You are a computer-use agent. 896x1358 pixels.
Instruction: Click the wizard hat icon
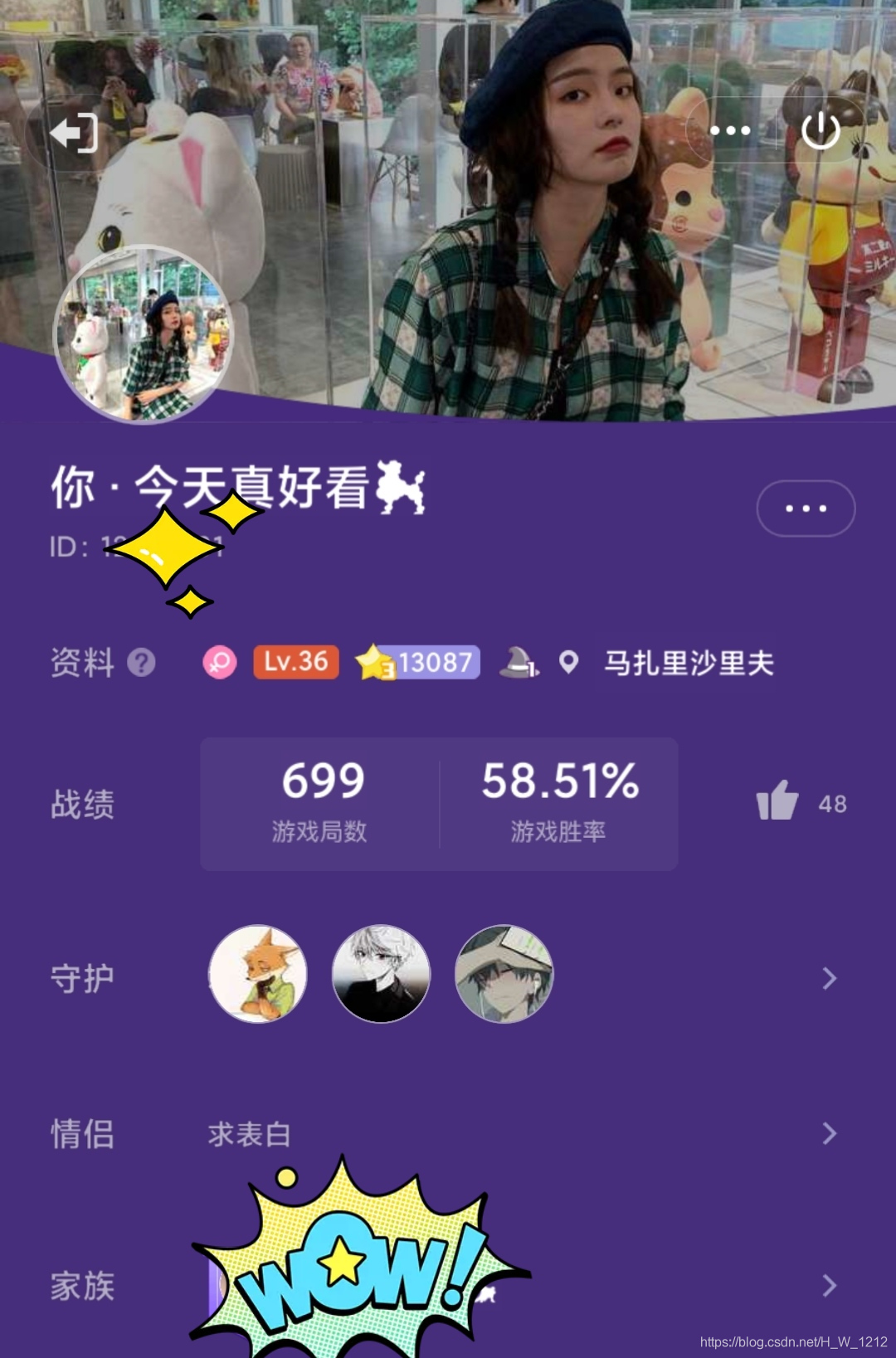click(519, 664)
